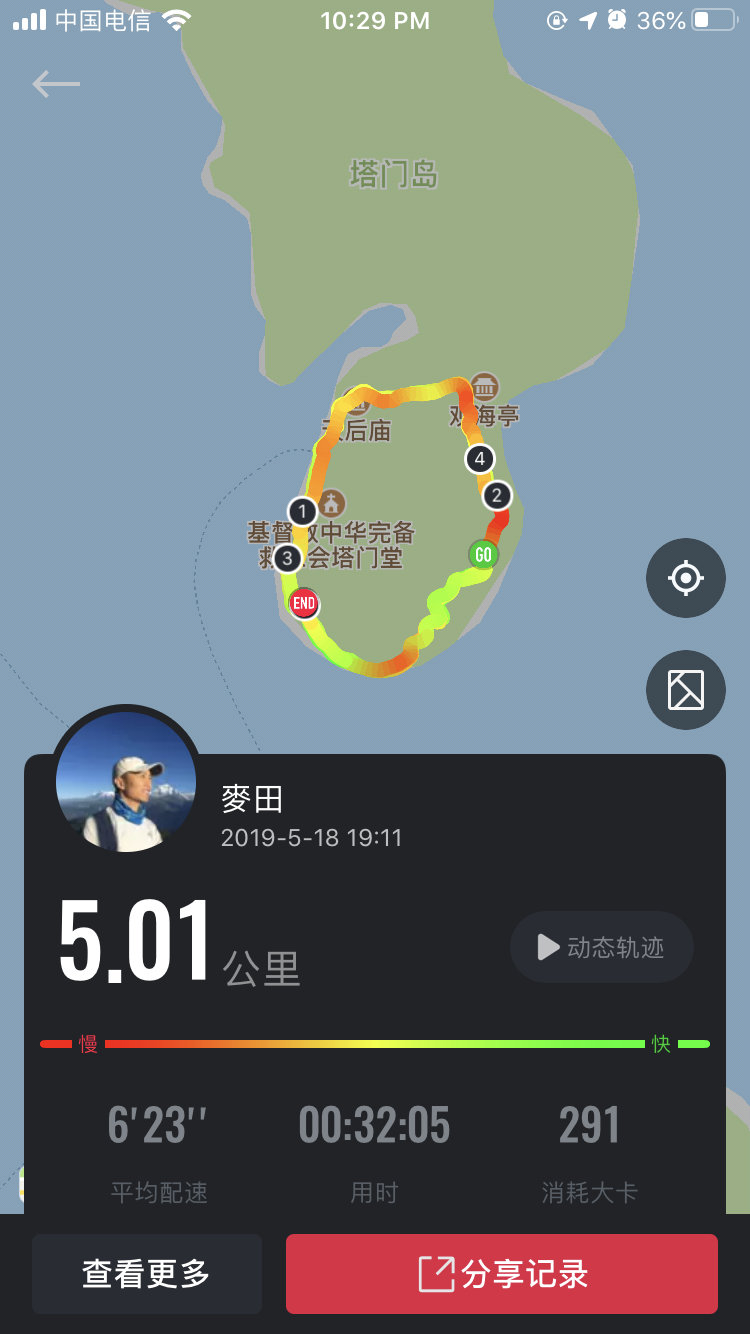This screenshot has height=1334, width=750.
Task: Tap the green GO start marker
Action: [x=482, y=554]
